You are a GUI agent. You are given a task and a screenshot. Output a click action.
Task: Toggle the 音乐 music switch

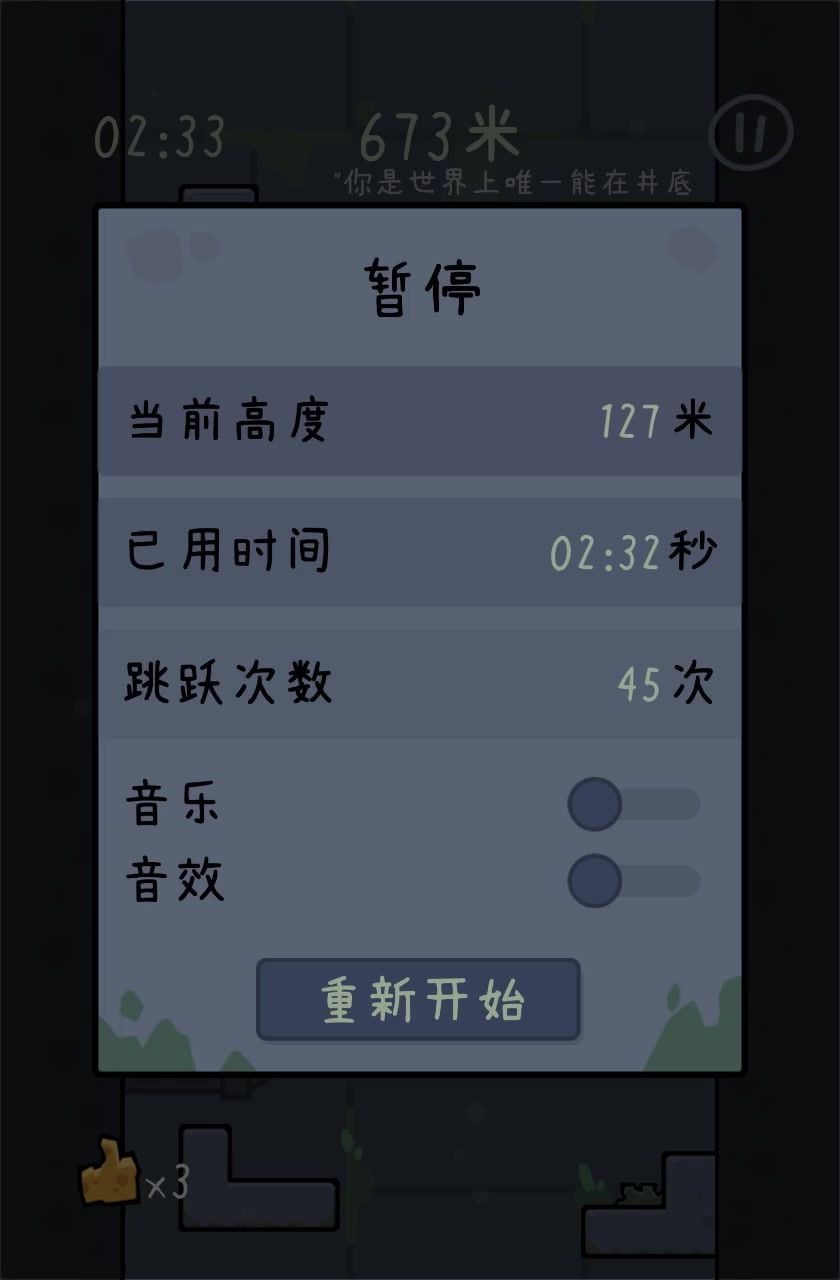pos(633,804)
